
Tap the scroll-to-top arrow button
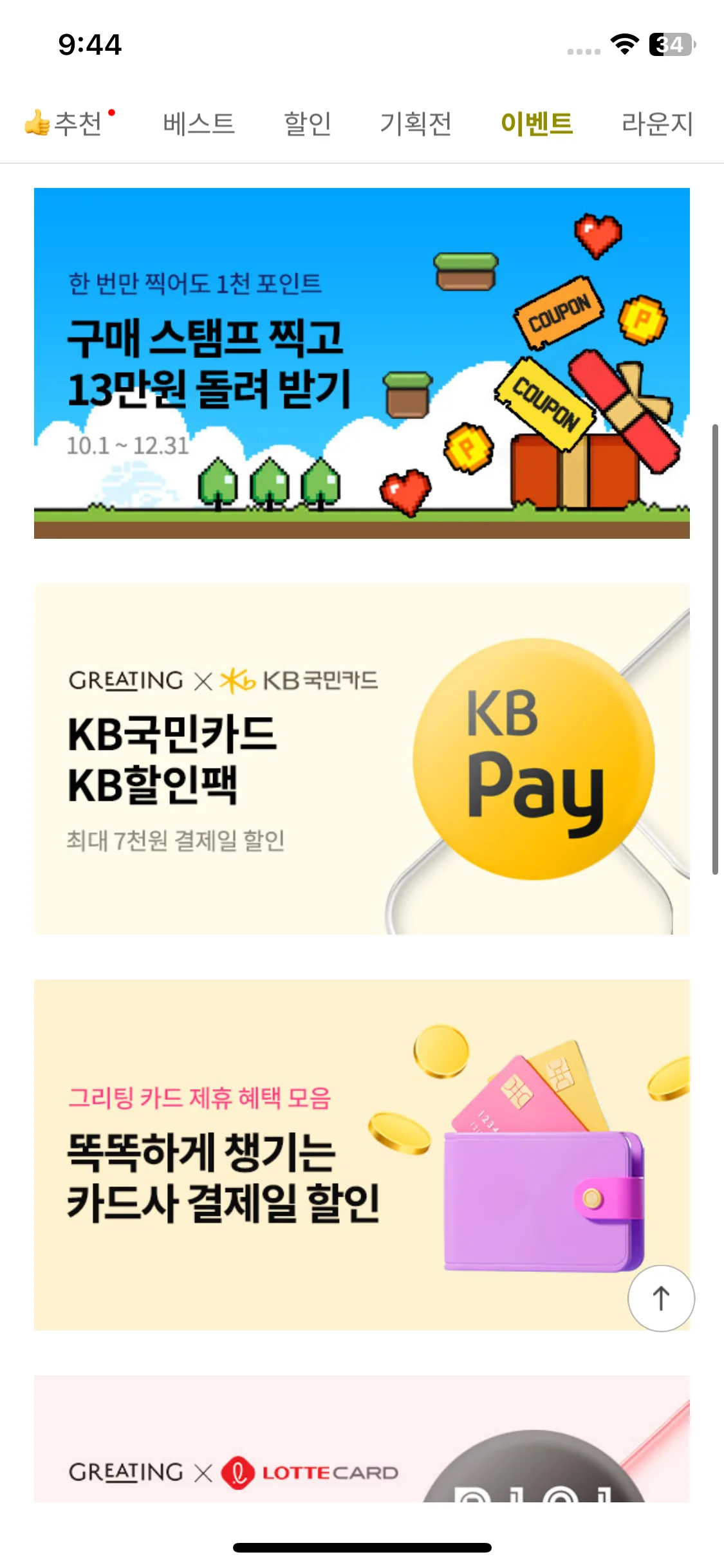click(661, 1298)
